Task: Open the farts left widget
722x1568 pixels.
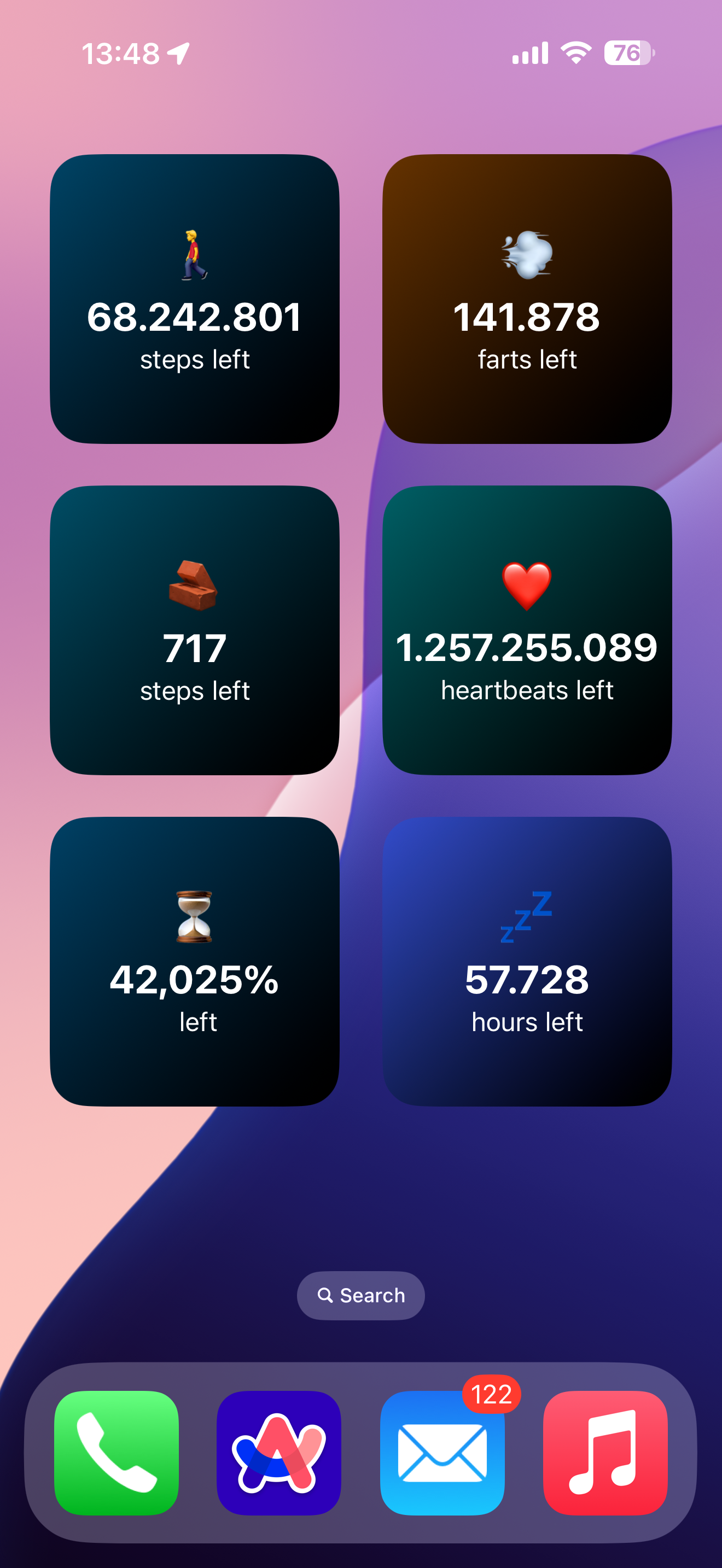Action: pyautogui.click(x=527, y=299)
